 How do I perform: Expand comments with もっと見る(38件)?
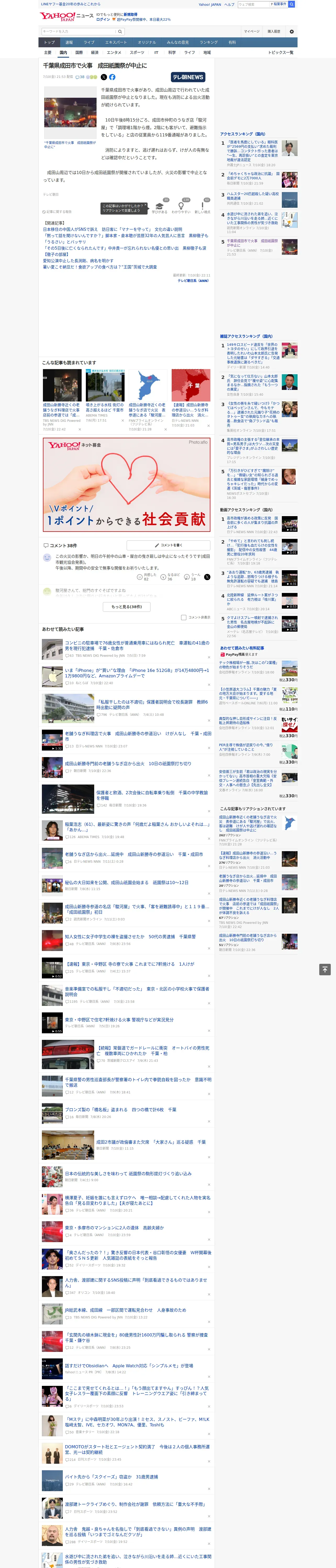point(127,606)
